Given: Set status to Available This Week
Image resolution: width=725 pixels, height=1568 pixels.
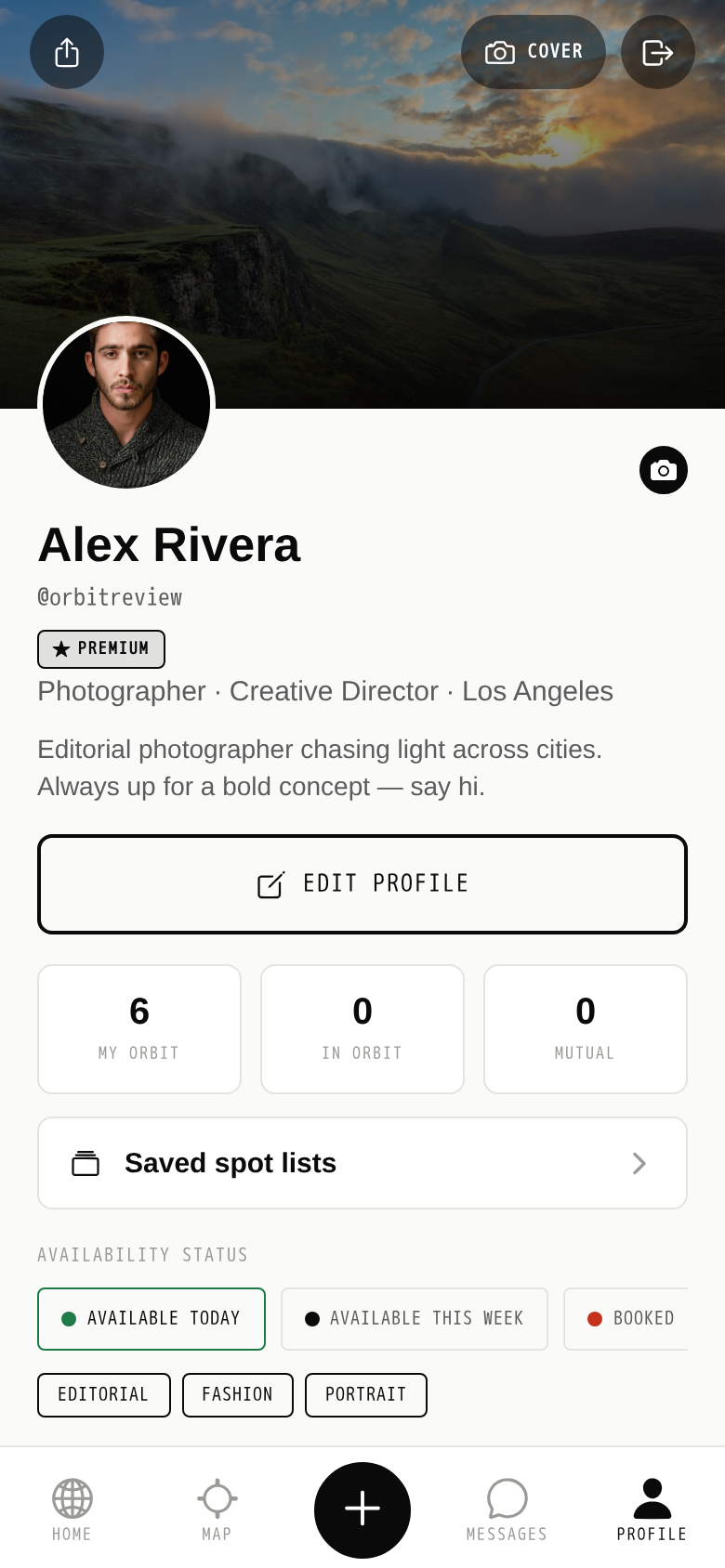Looking at the screenshot, I should [415, 1319].
